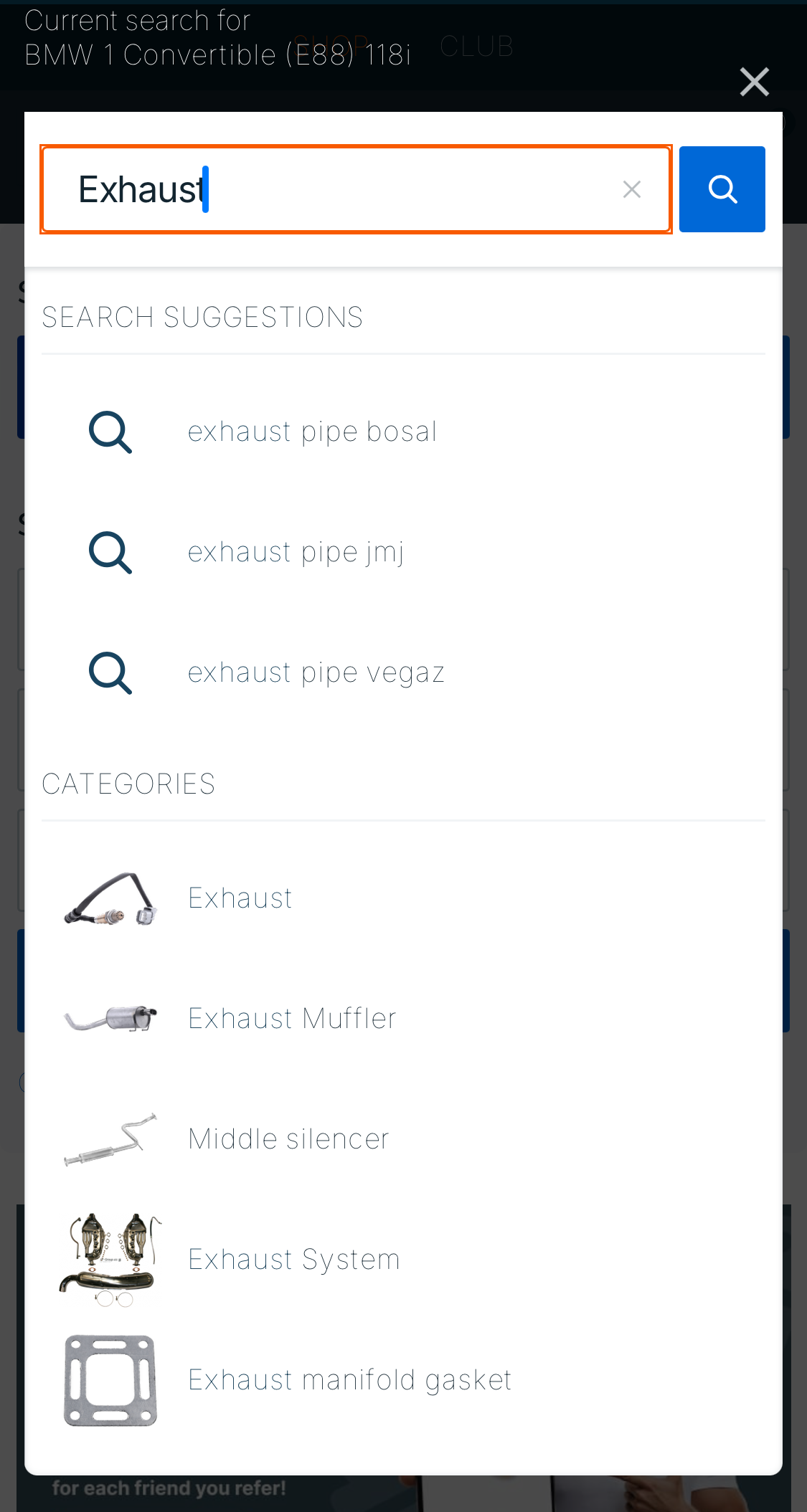Close the search overlay with the X

pos(755,82)
